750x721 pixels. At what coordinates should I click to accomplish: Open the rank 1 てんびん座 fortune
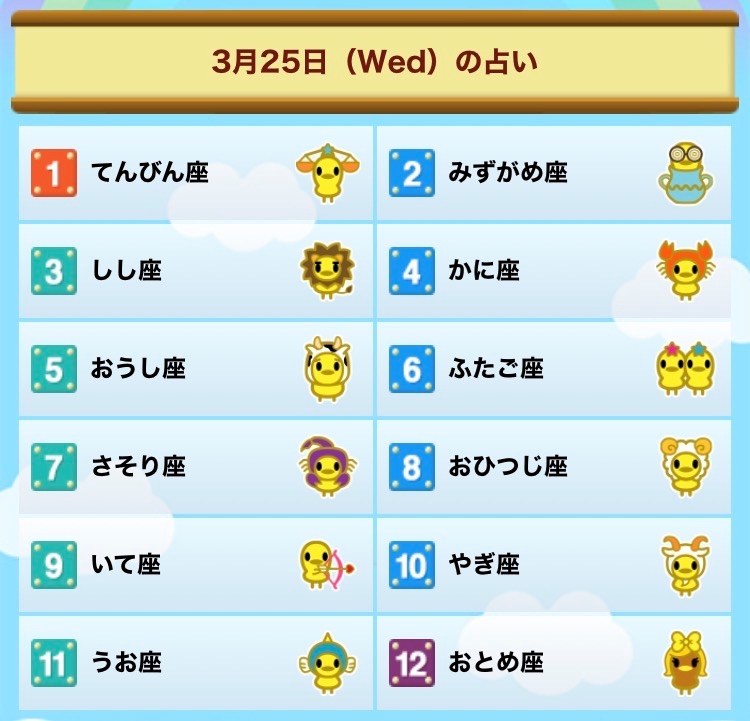pyautogui.click(x=196, y=173)
